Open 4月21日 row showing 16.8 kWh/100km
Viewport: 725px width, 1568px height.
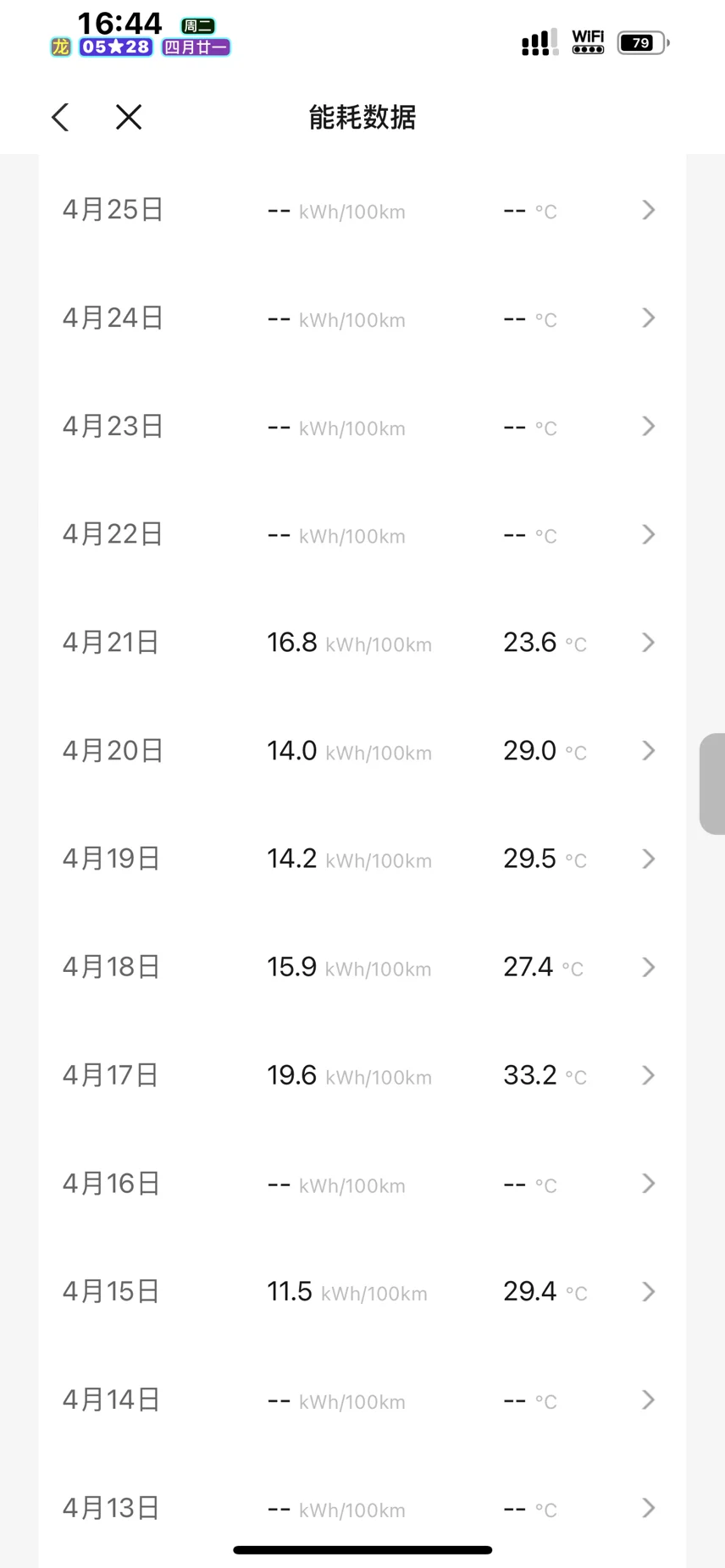tap(362, 643)
